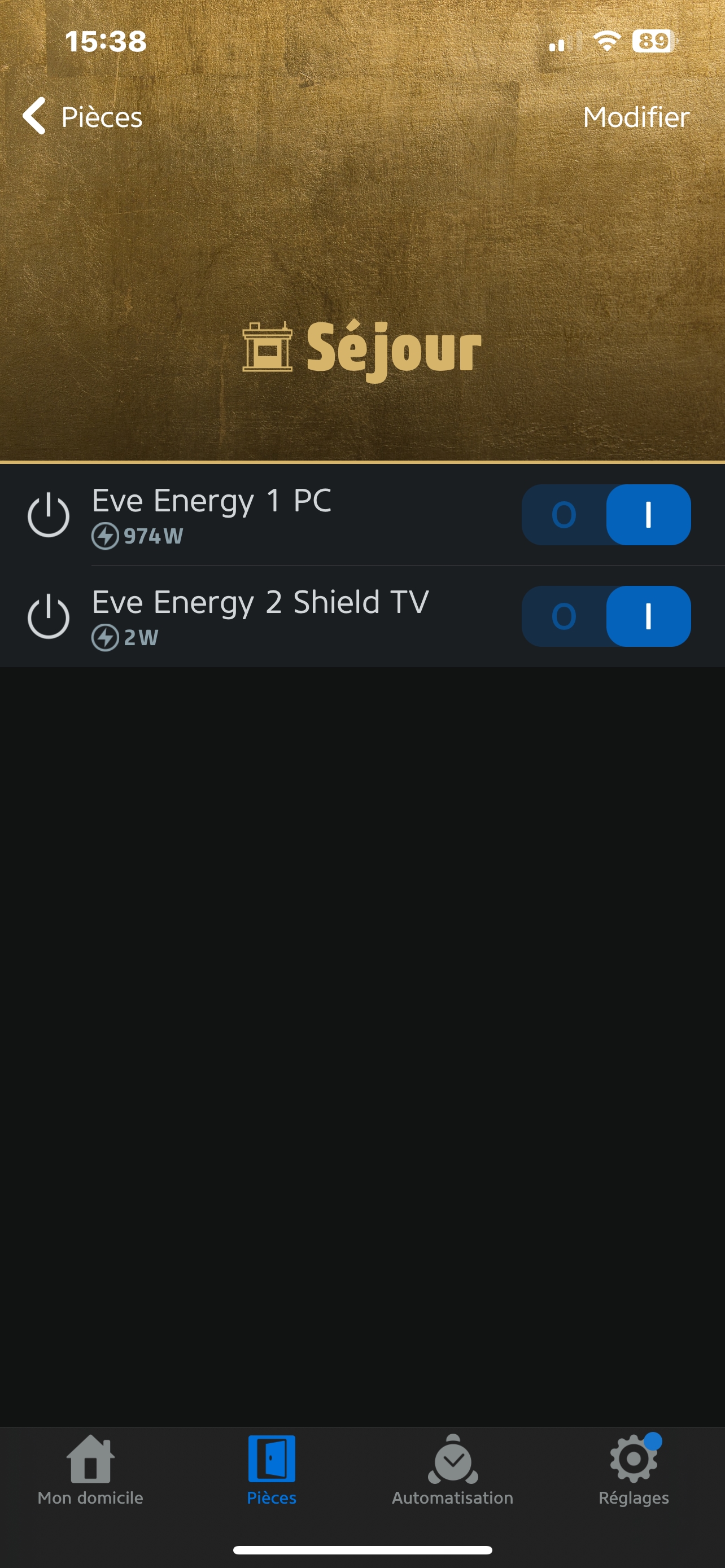This screenshot has width=725, height=1568.
Task: Go to Réglages tab
Action: click(634, 1469)
